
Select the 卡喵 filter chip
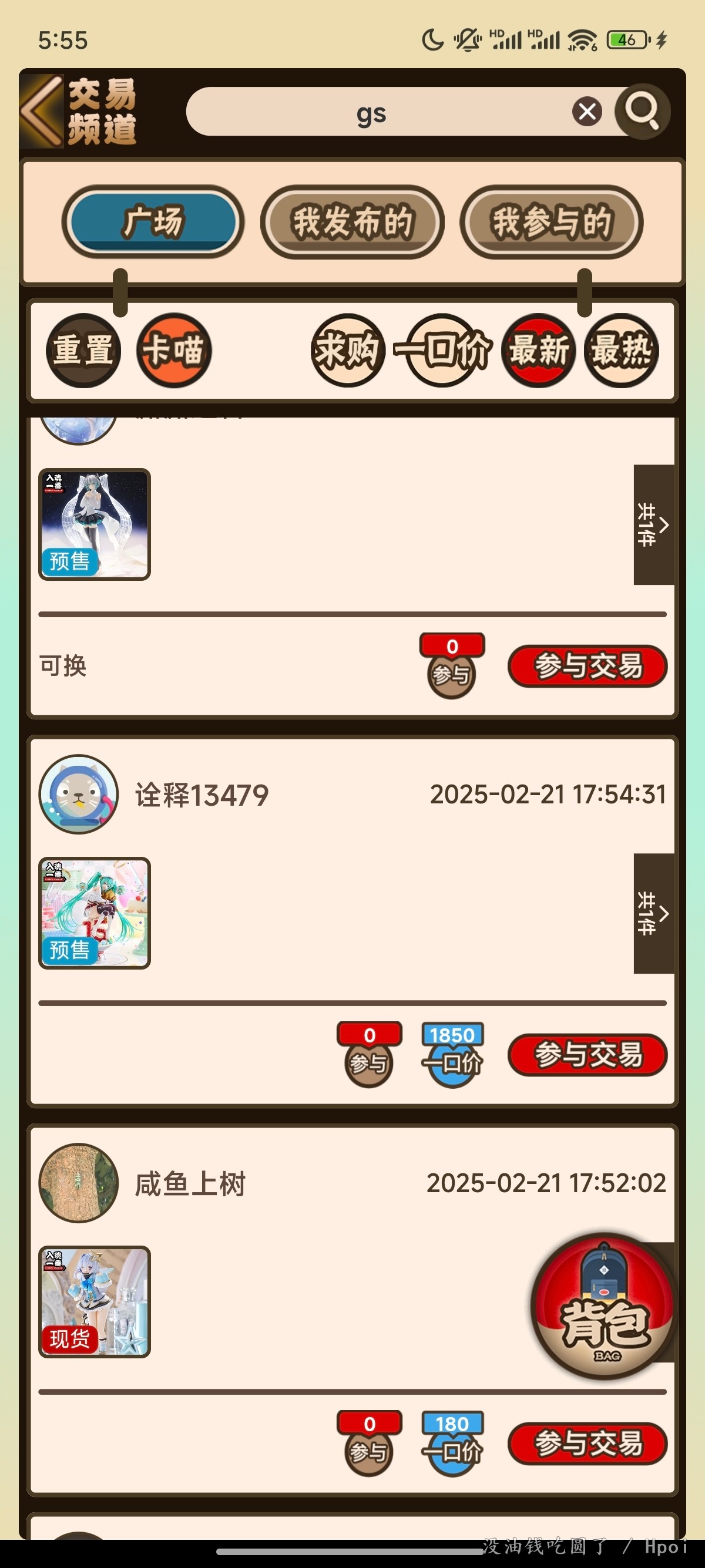point(173,351)
